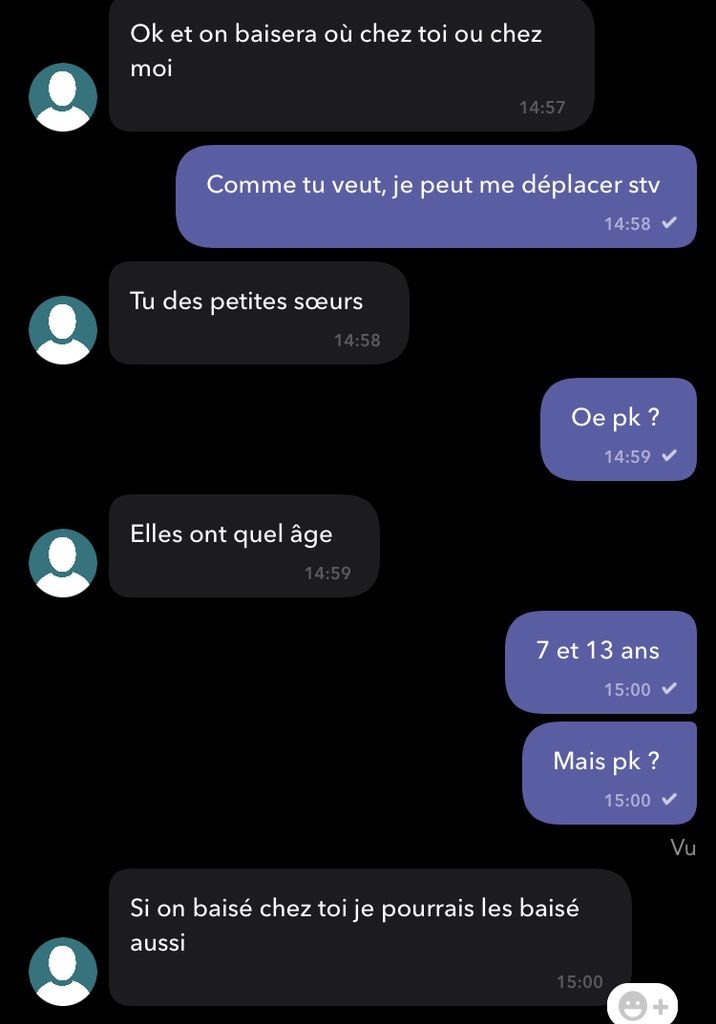Open the sender's avatar beside the 14:57 message
The width and height of the screenshot is (716, 1024).
63,97
